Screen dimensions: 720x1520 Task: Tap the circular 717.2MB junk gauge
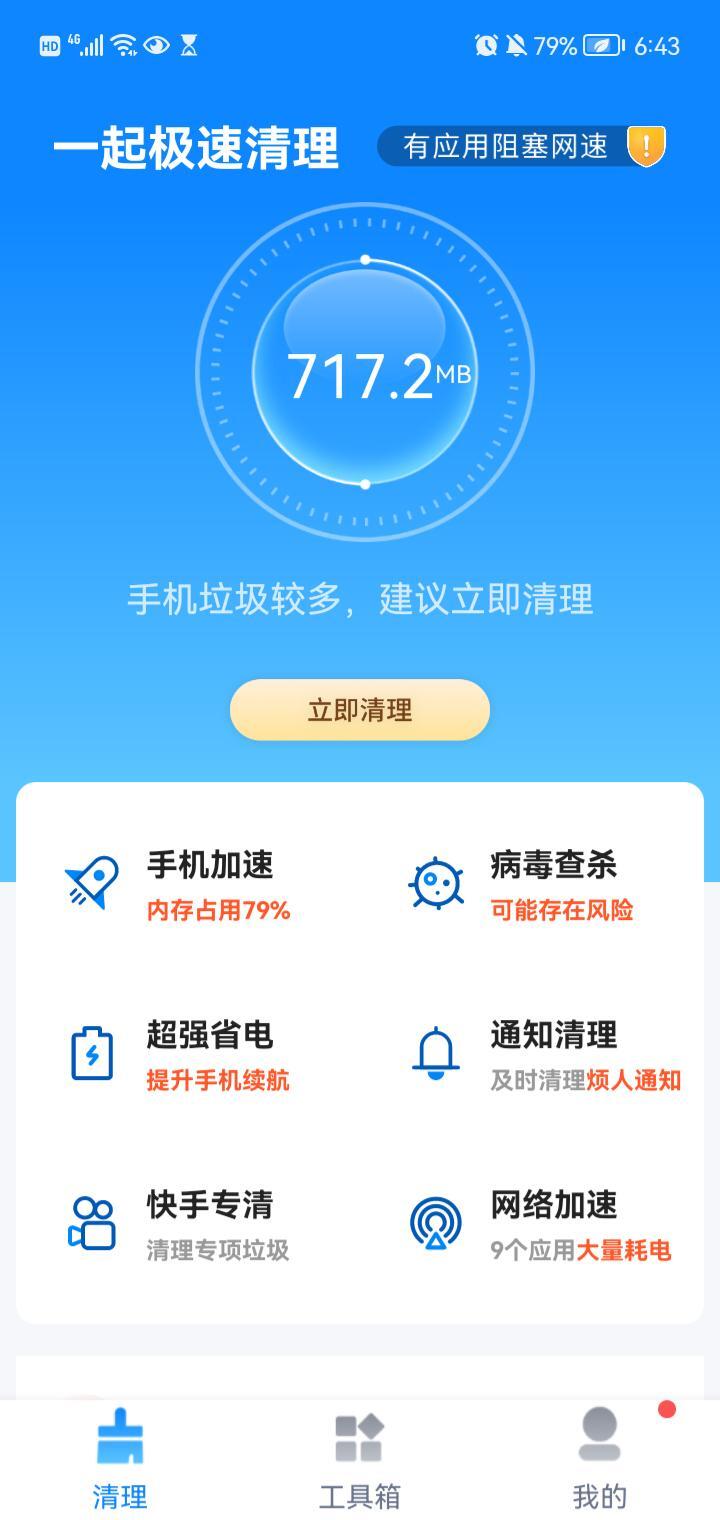coord(360,370)
